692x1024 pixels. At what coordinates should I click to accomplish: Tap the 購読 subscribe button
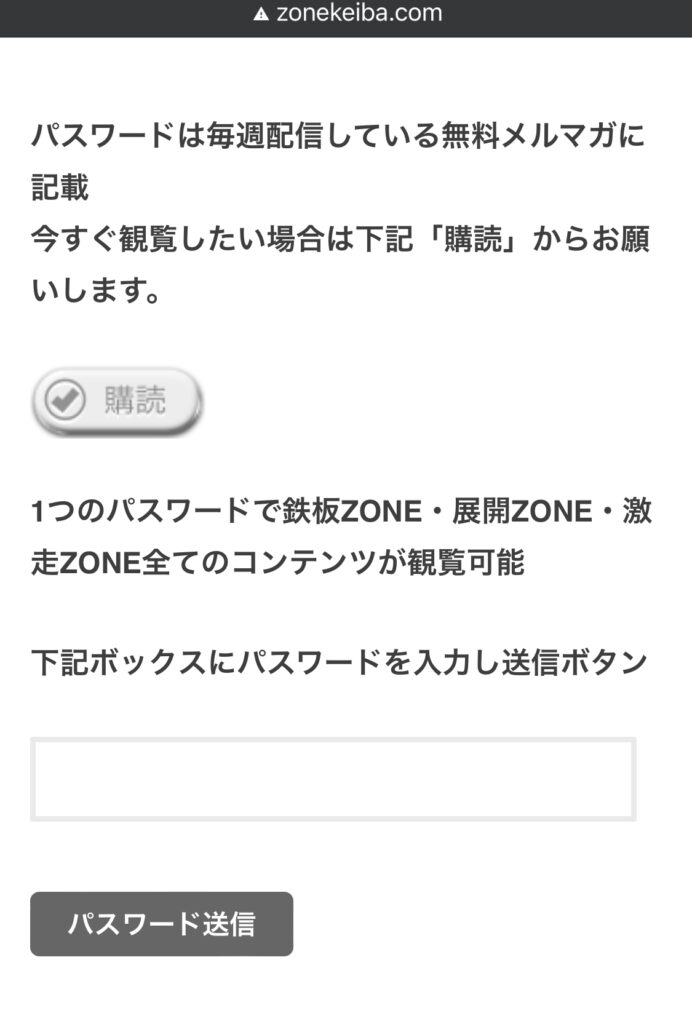[x=117, y=402]
